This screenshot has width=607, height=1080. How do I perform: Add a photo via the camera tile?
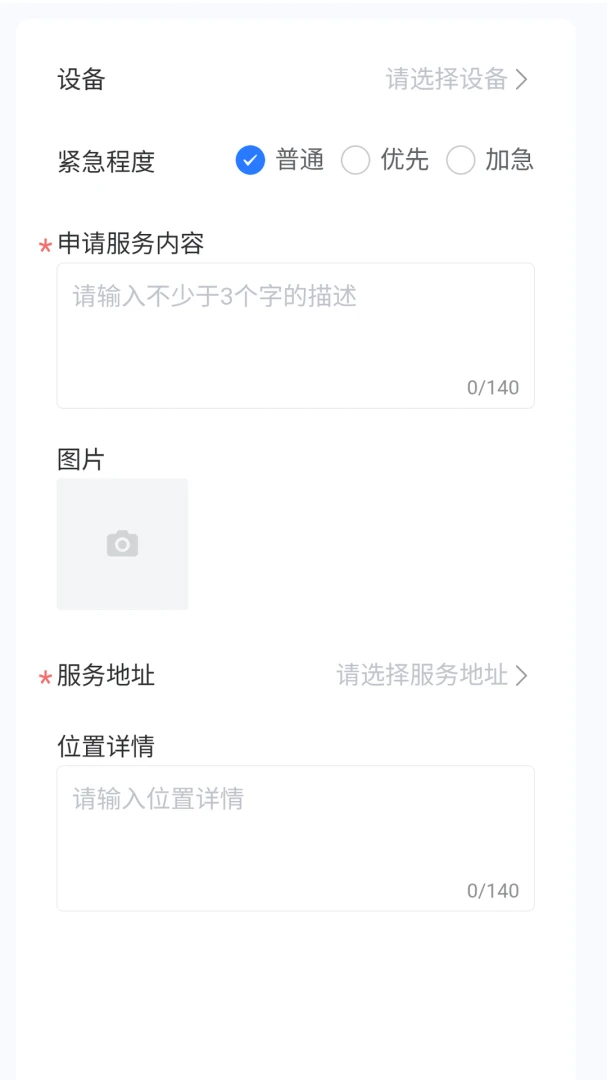(123, 544)
